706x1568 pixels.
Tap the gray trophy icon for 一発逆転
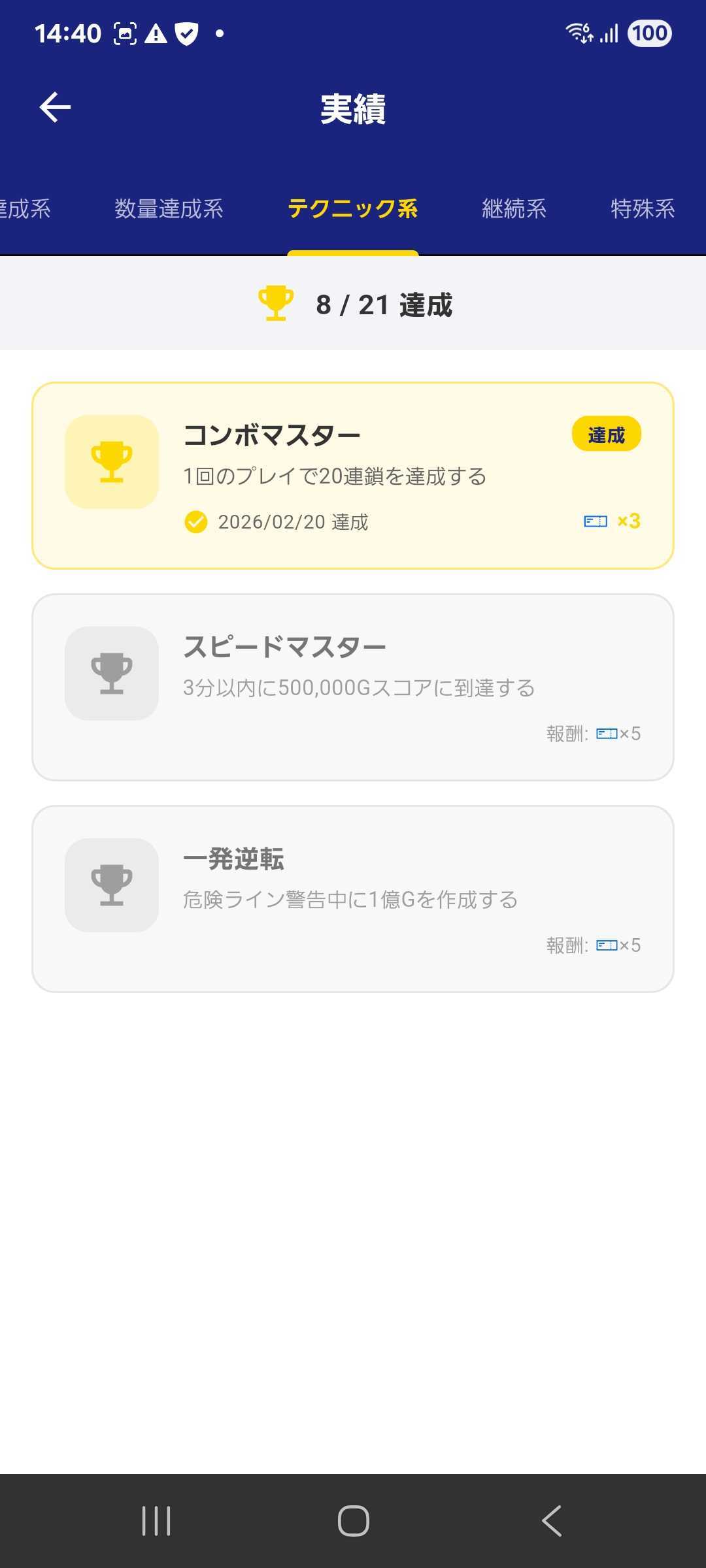pyautogui.click(x=111, y=885)
